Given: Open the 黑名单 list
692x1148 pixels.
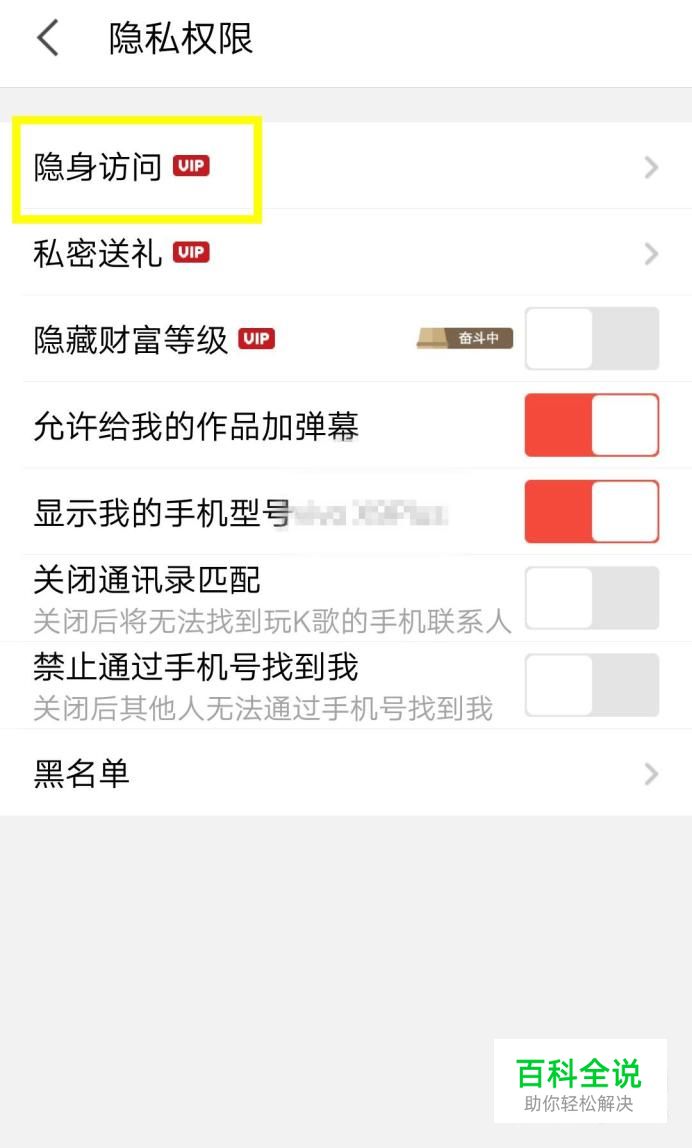Looking at the screenshot, I should tap(346, 773).
